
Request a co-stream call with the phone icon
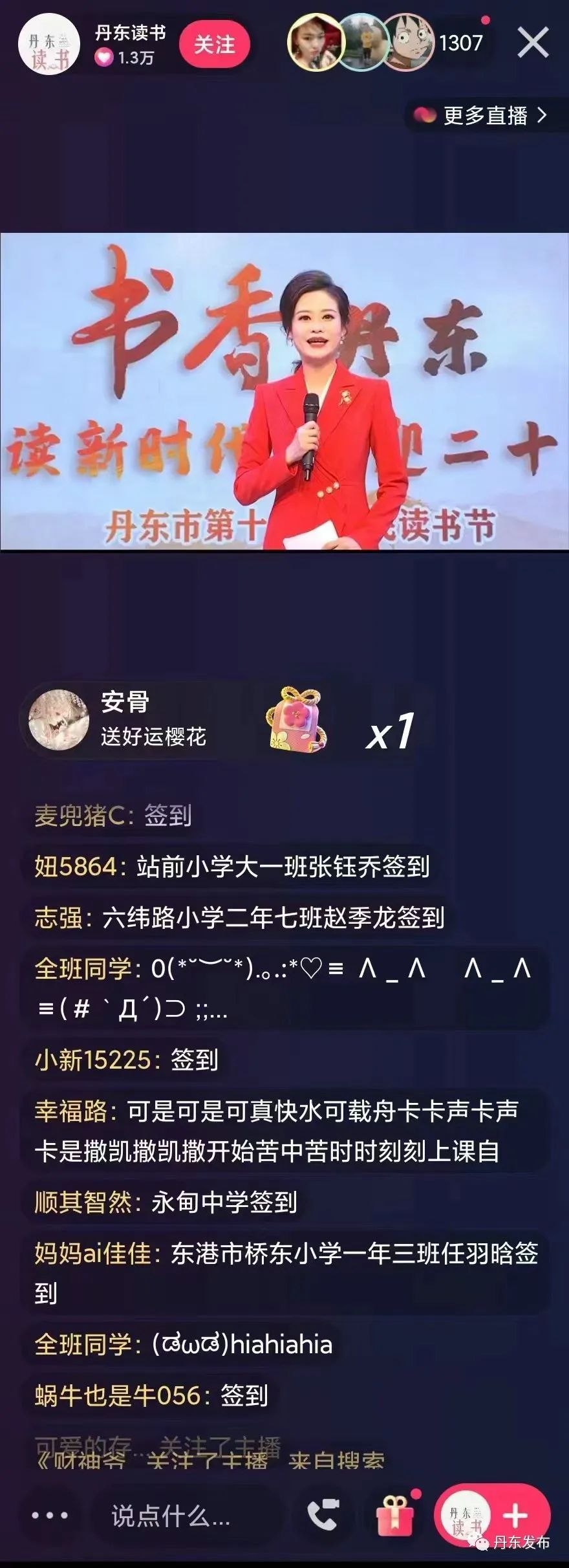pyautogui.click(x=323, y=1514)
